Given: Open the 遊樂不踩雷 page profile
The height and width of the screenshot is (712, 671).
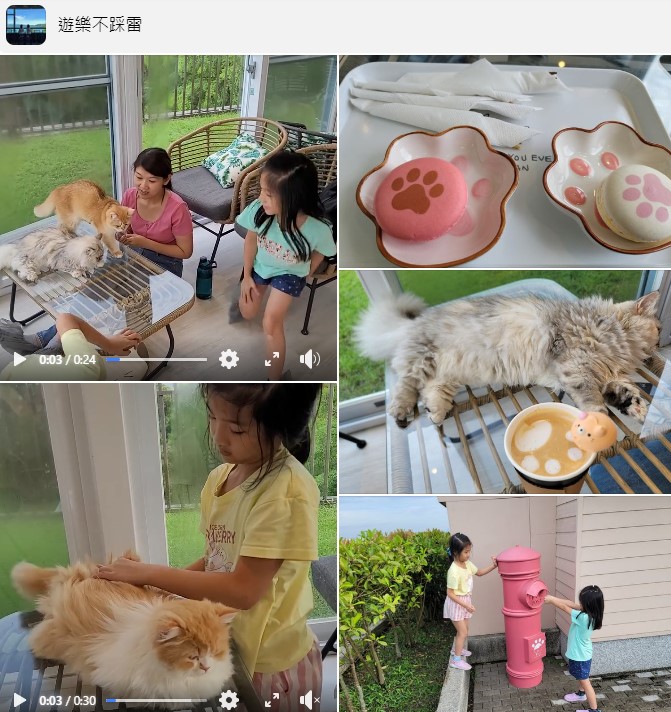Looking at the screenshot, I should point(99,25).
